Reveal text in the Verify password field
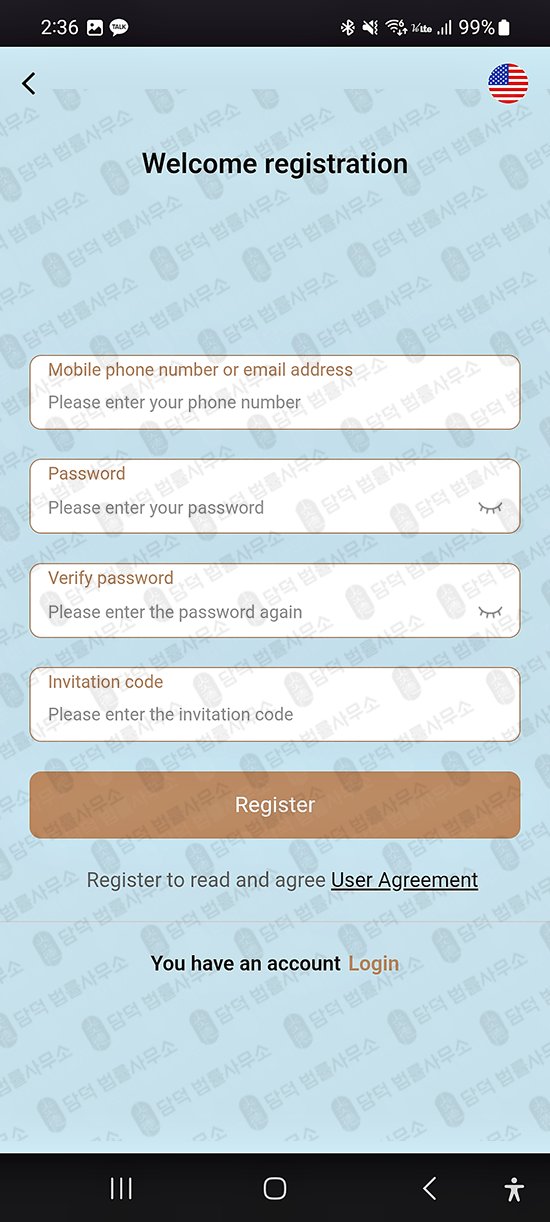This screenshot has width=550, height=1222. click(x=489, y=612)
